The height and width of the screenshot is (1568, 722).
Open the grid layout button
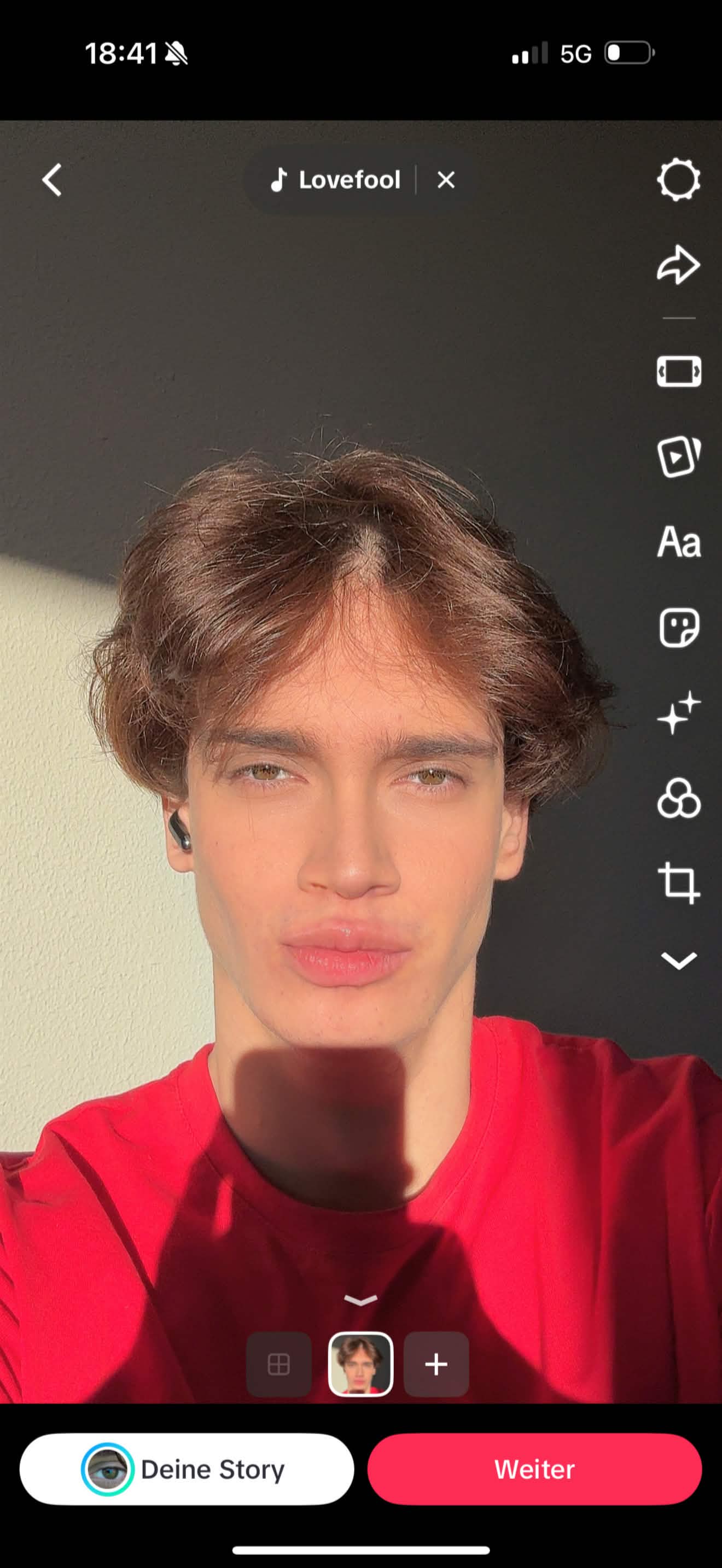pos(279,1364)
